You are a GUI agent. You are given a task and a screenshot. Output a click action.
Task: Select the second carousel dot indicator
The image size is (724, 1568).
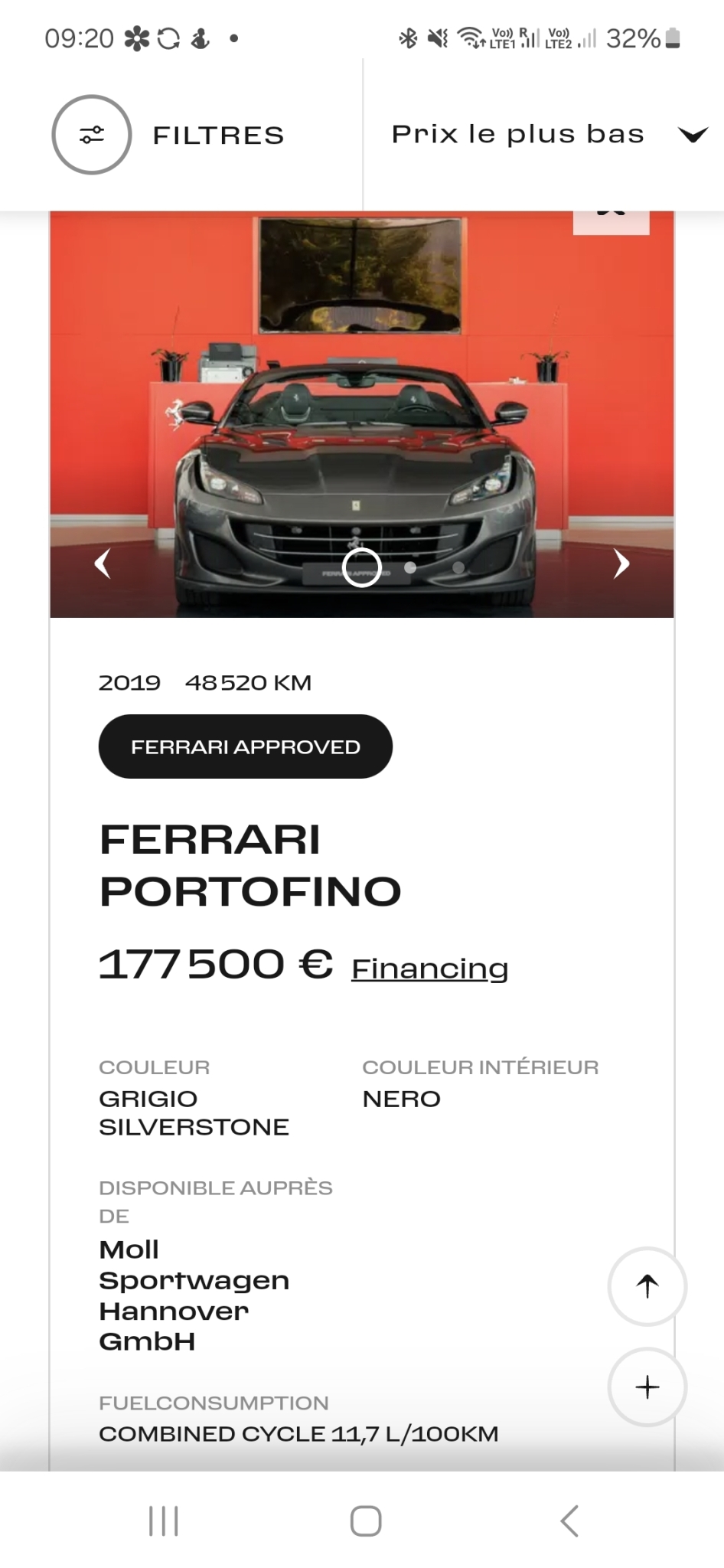pyautogui.click(x=410, y=568)
